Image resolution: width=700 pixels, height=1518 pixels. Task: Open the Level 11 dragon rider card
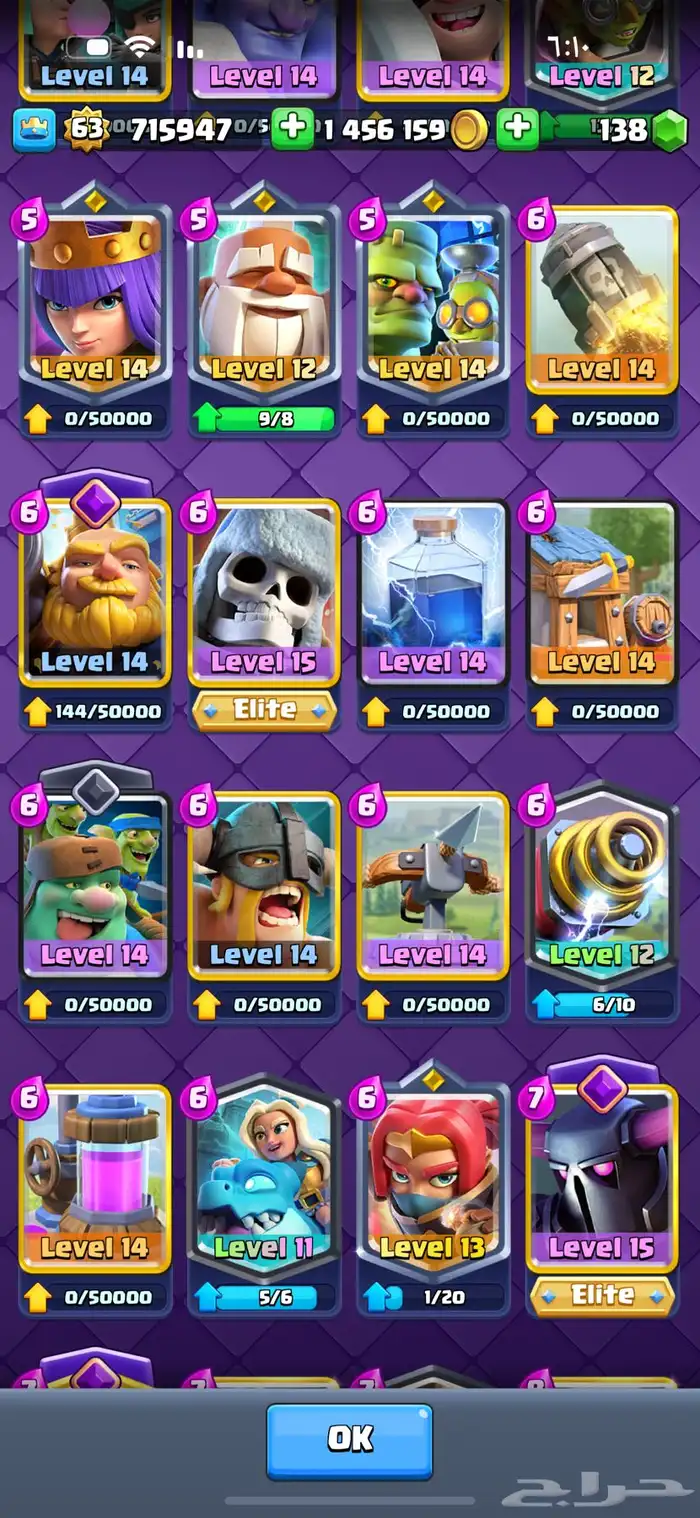(x=264, y=1176)
